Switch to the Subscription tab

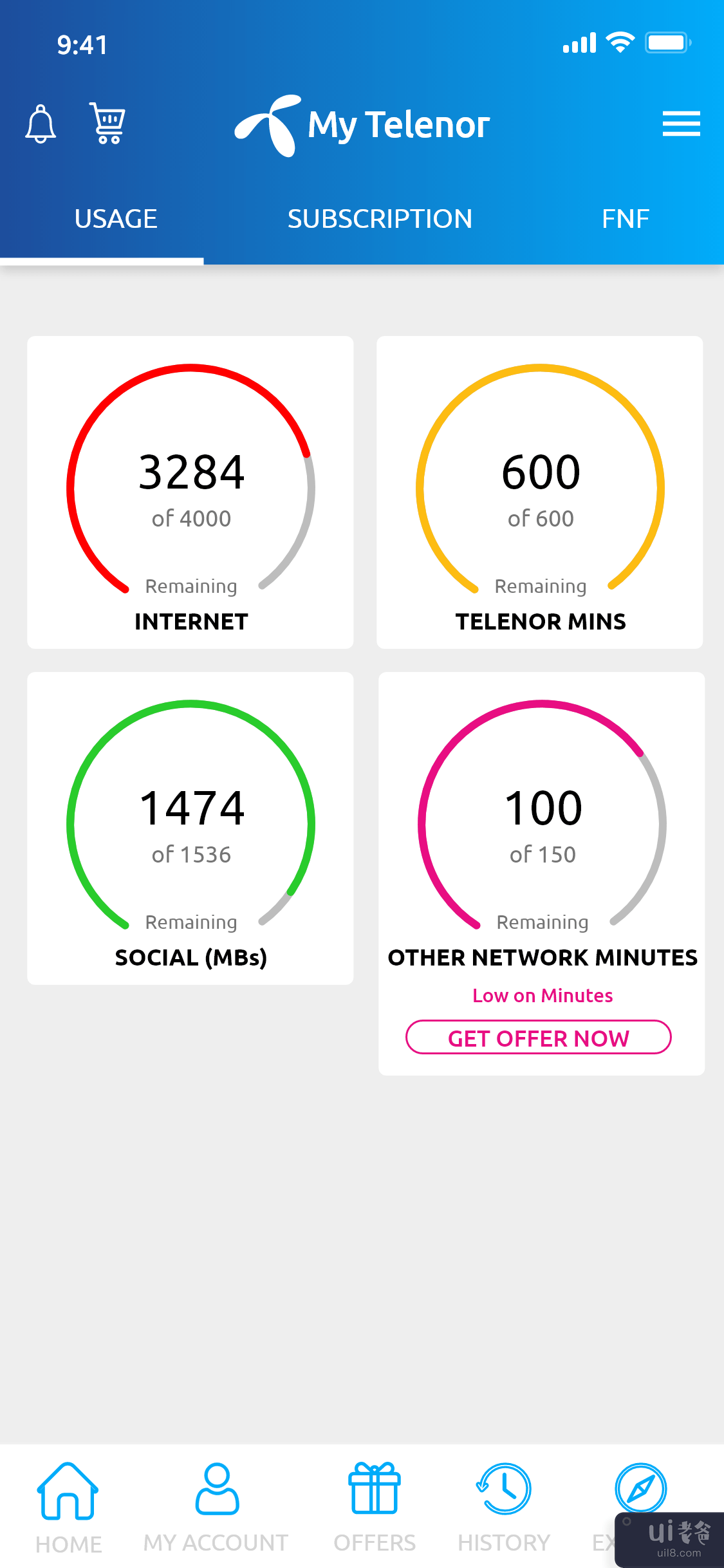(380, 219)
